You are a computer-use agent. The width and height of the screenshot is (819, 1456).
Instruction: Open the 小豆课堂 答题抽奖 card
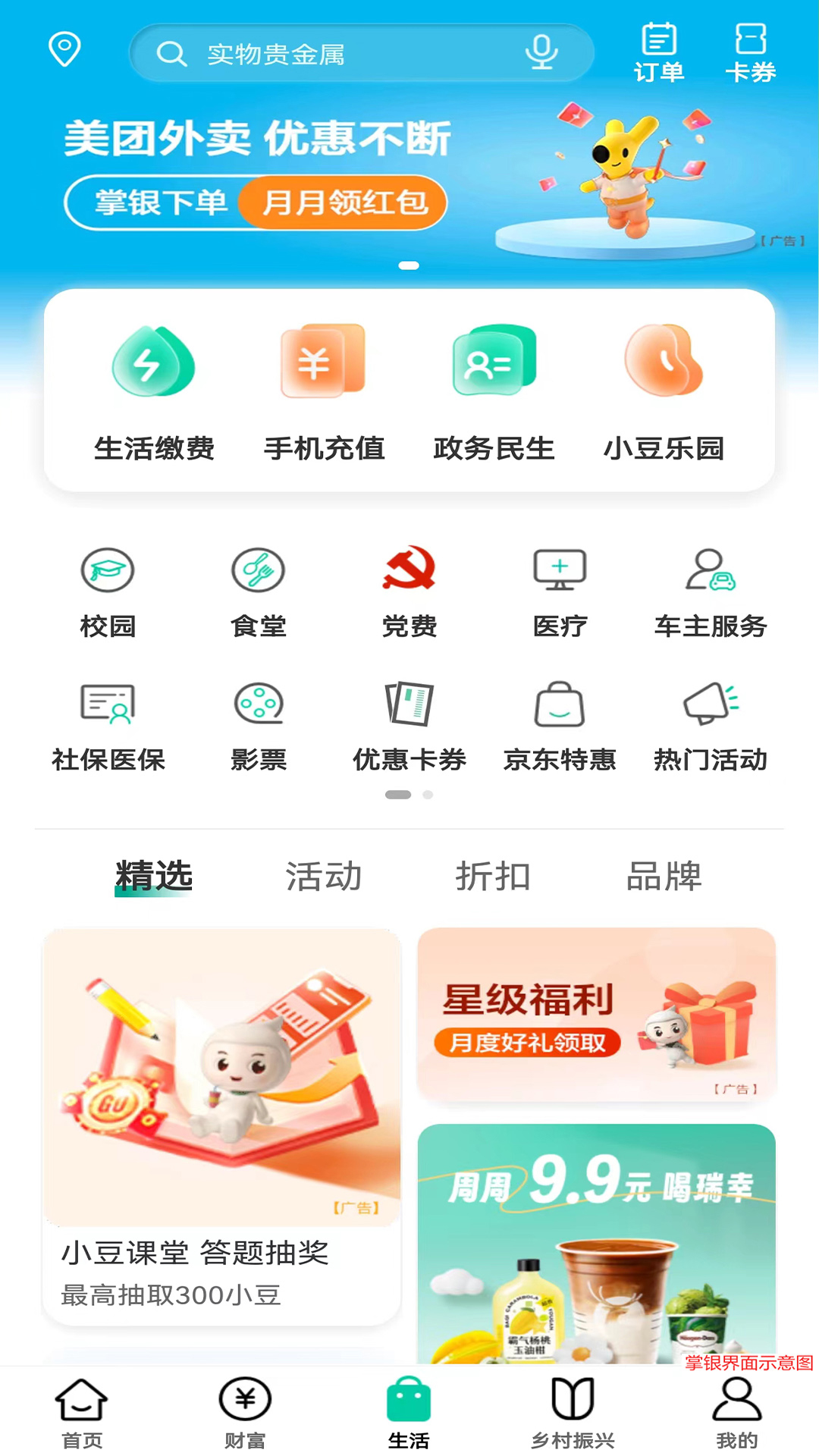221,1126
